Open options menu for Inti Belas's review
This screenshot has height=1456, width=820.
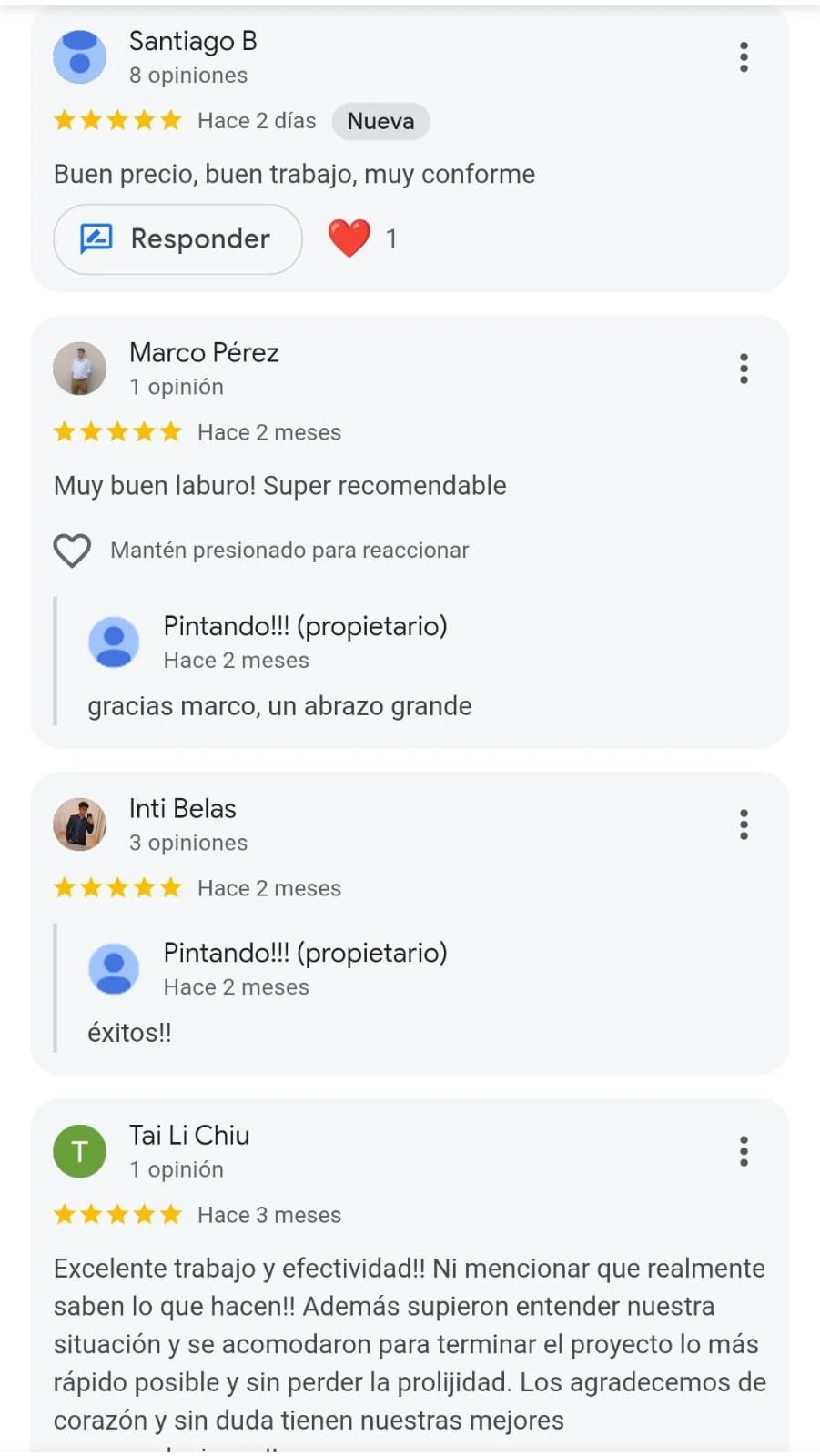pyautogui.click(x=744, y=824)
